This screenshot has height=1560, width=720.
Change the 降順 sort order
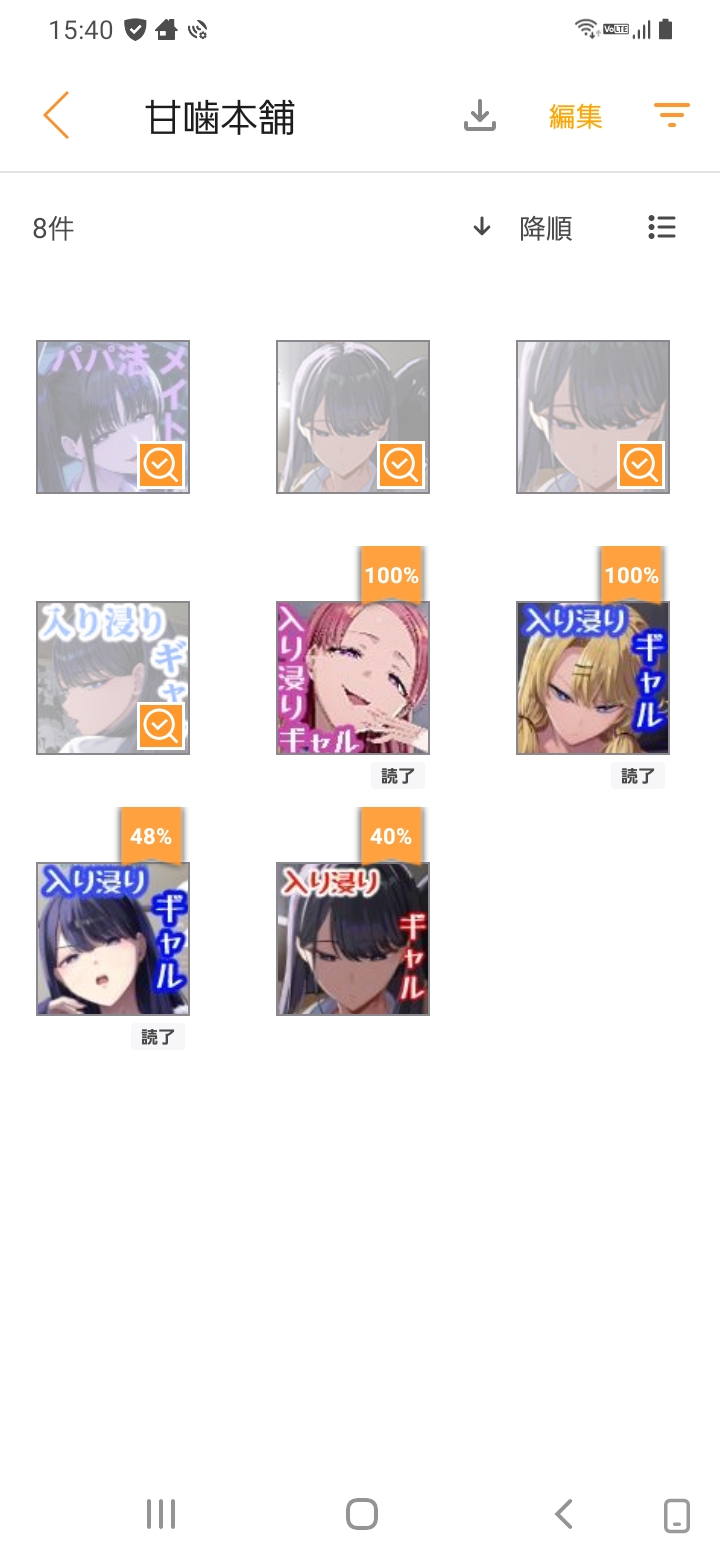[523, 228]
